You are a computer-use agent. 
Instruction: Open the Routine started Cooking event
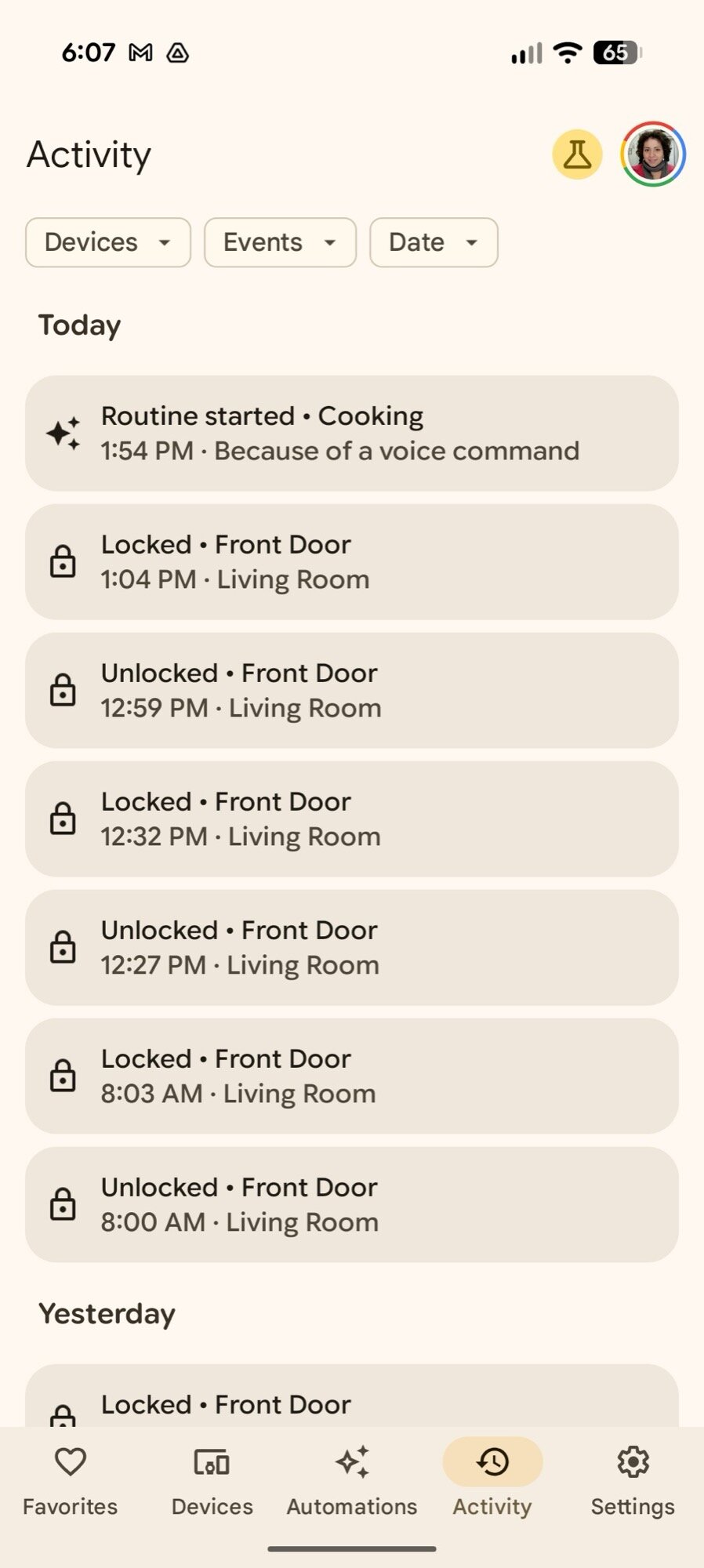pos(352,434)
